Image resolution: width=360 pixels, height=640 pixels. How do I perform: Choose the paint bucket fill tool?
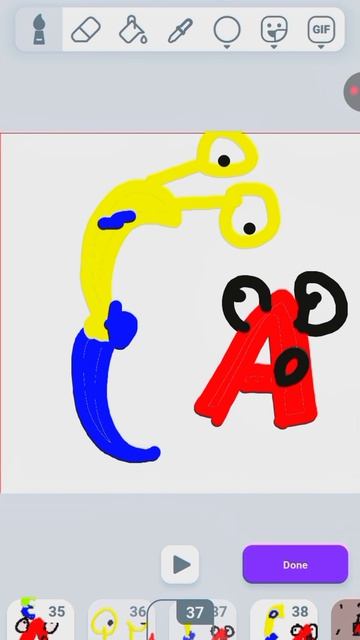(133, 29)
